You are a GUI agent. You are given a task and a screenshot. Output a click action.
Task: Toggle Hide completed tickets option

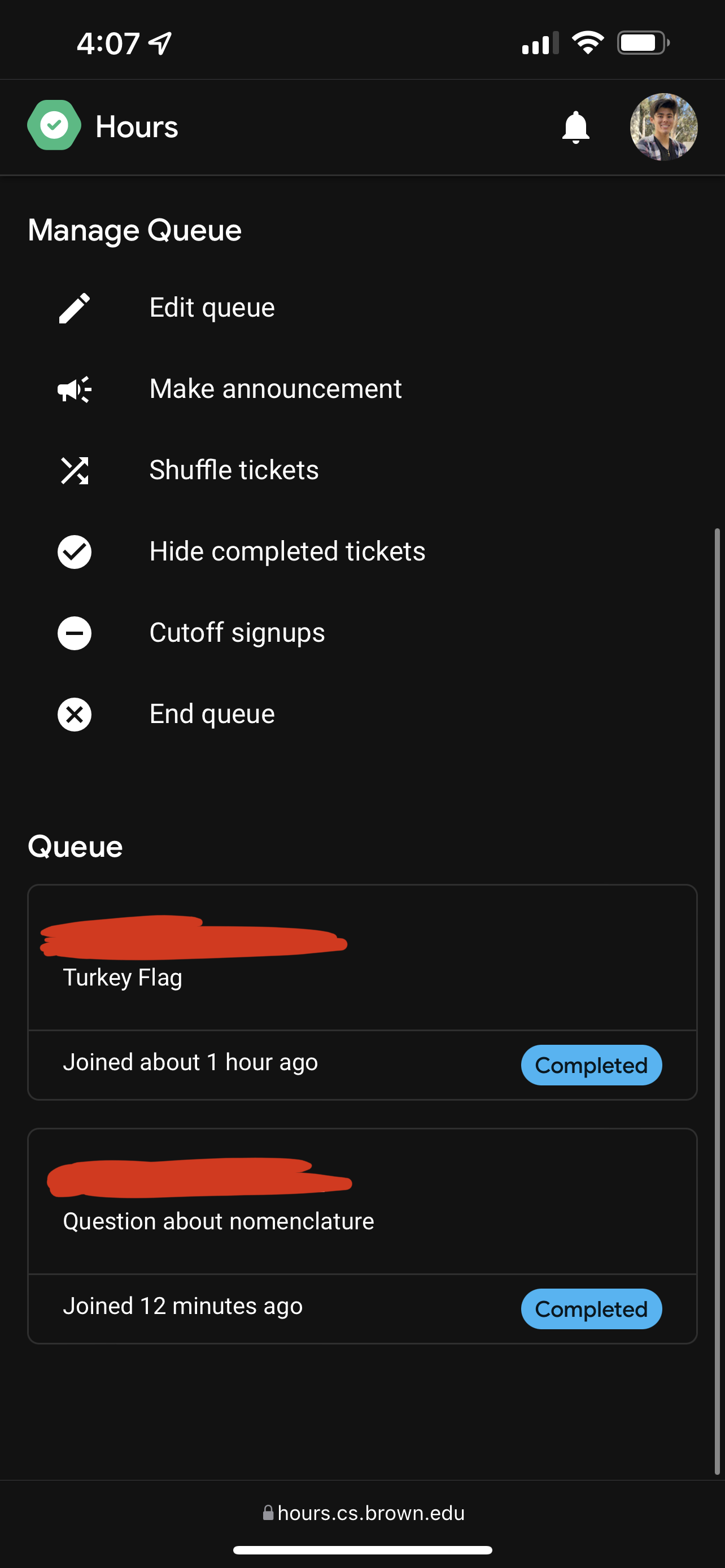pos(287,551)
